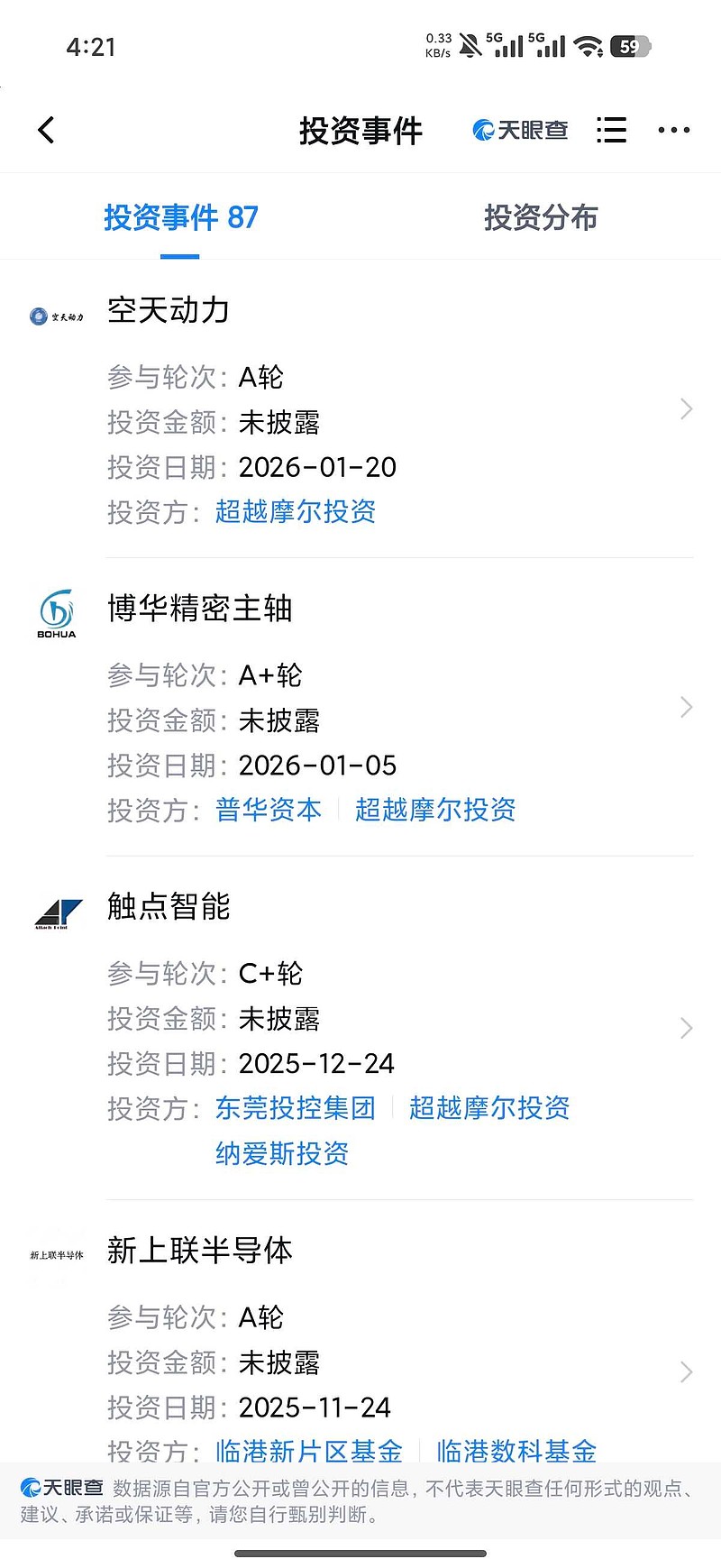Tap the back arrow to return
The width and height of the screenshot is (721, 1568).
pyautogui.click(x=46, y=129)
